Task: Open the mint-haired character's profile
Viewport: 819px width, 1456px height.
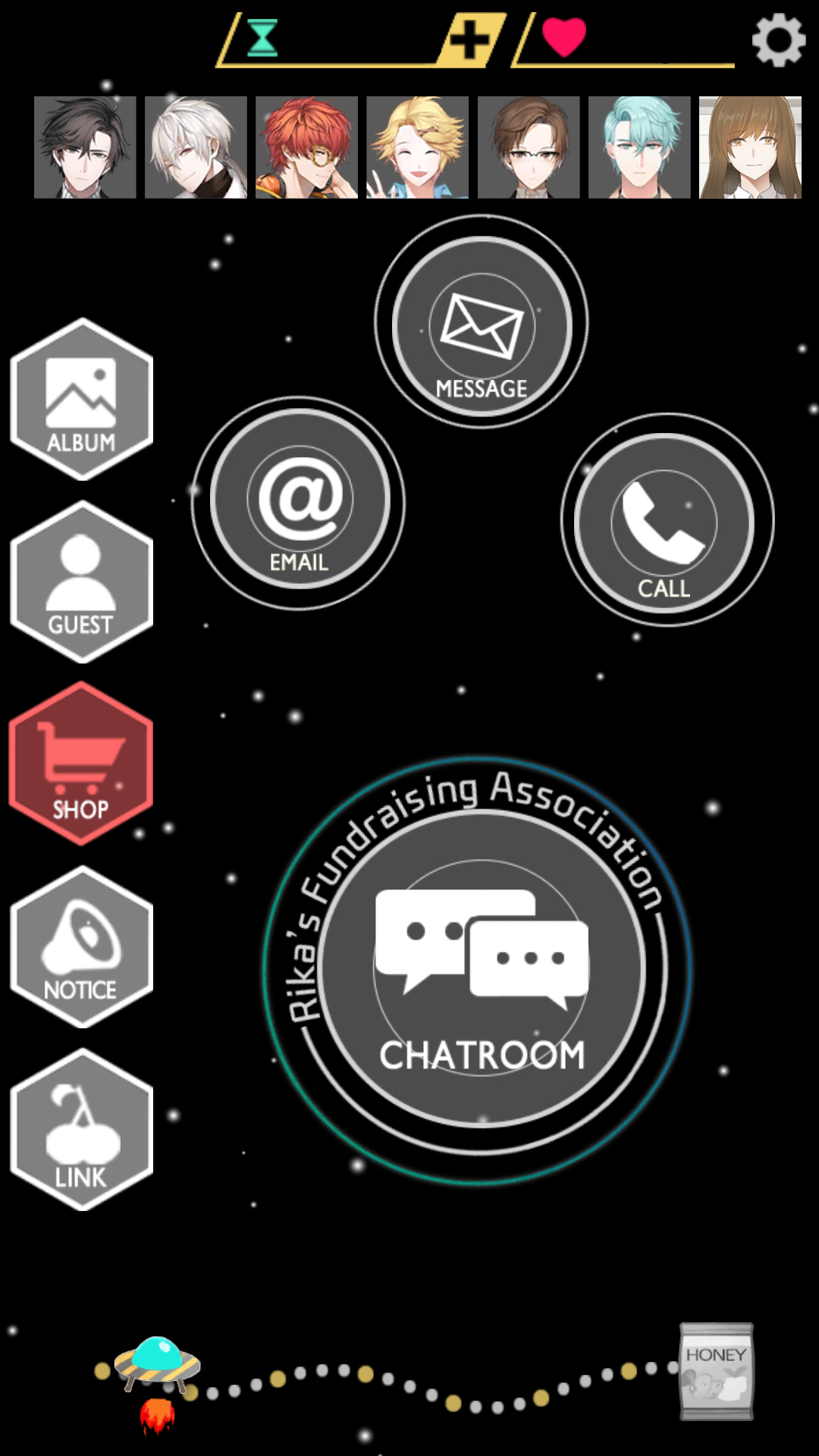Action: 639,147
